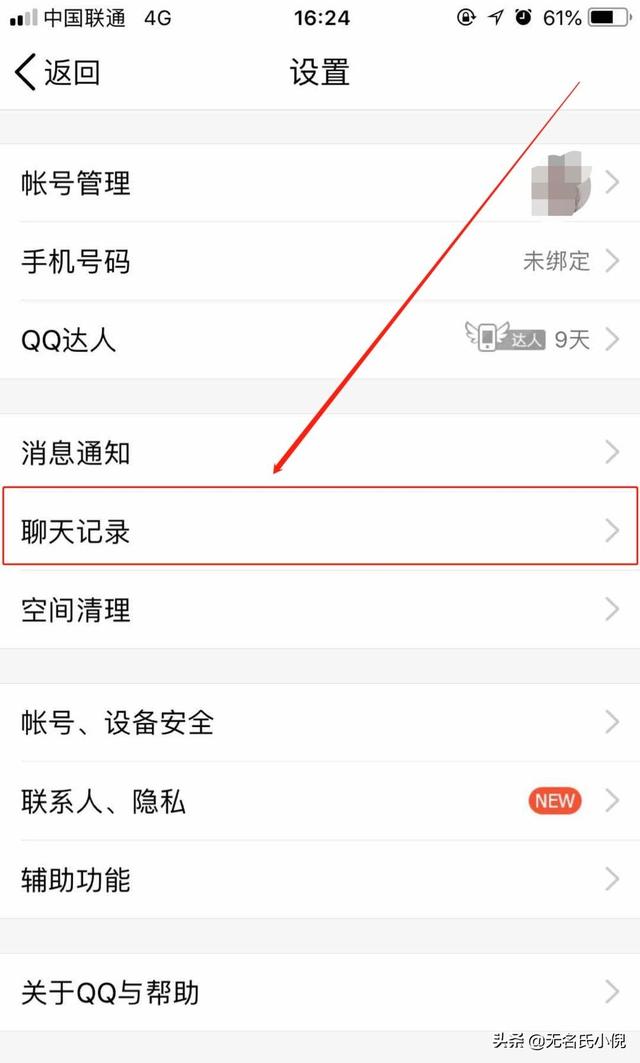Open 联系人、隐私 privacy settings
Screen dimensions: 640x1063
[320, 801]
